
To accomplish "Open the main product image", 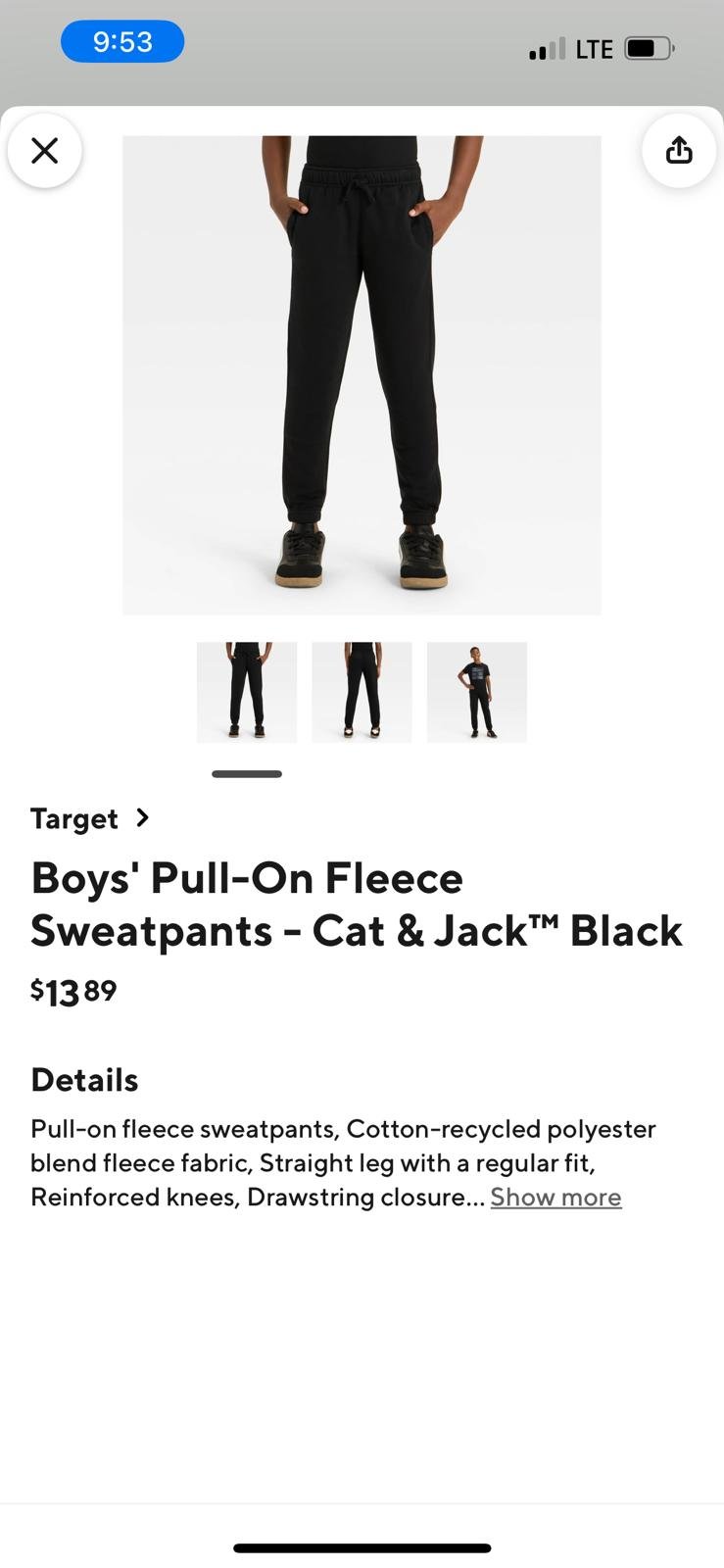I will pyautogui.click(x=362, y=375).
